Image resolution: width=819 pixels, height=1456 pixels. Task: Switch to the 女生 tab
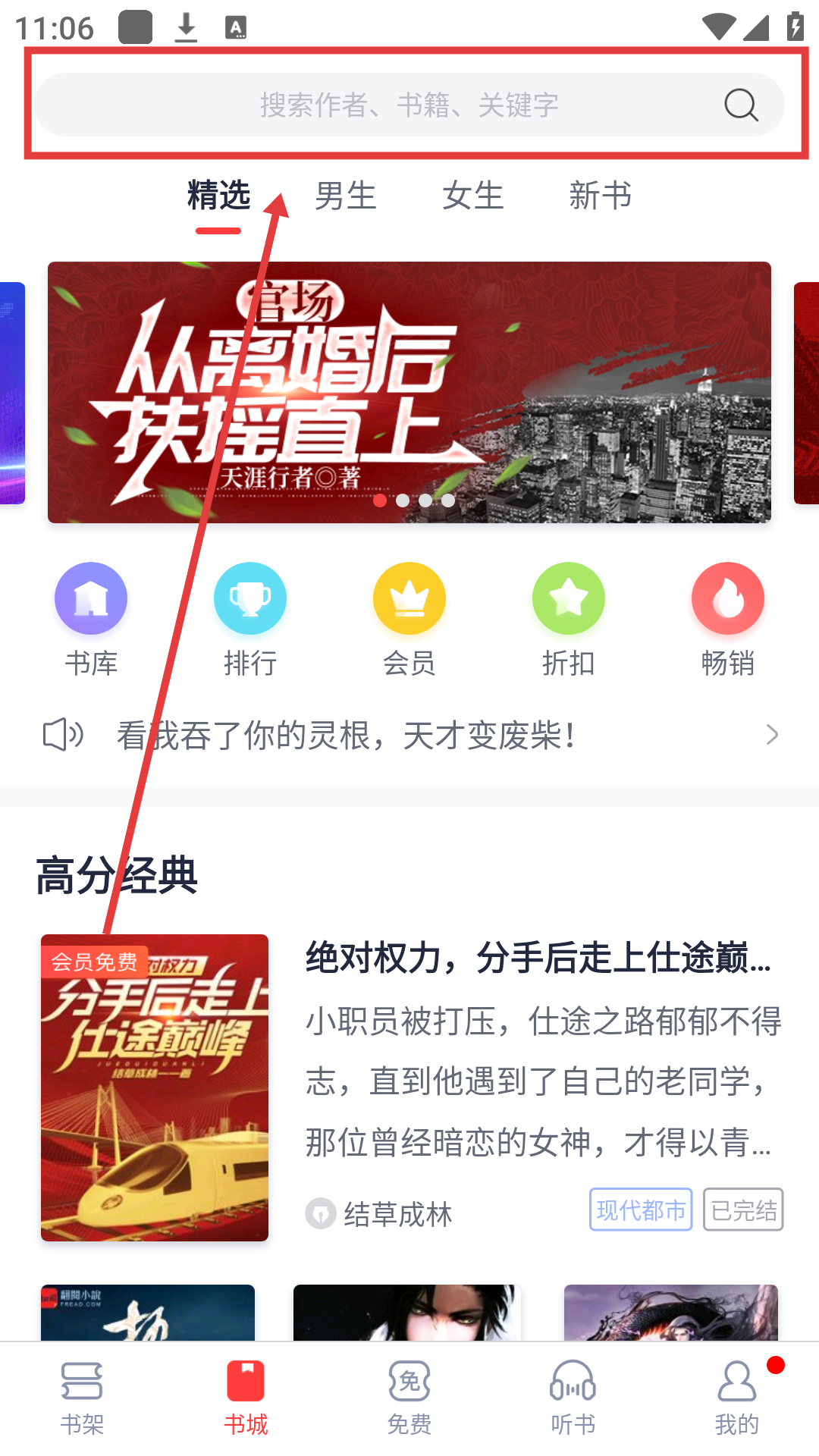(472, 196)
